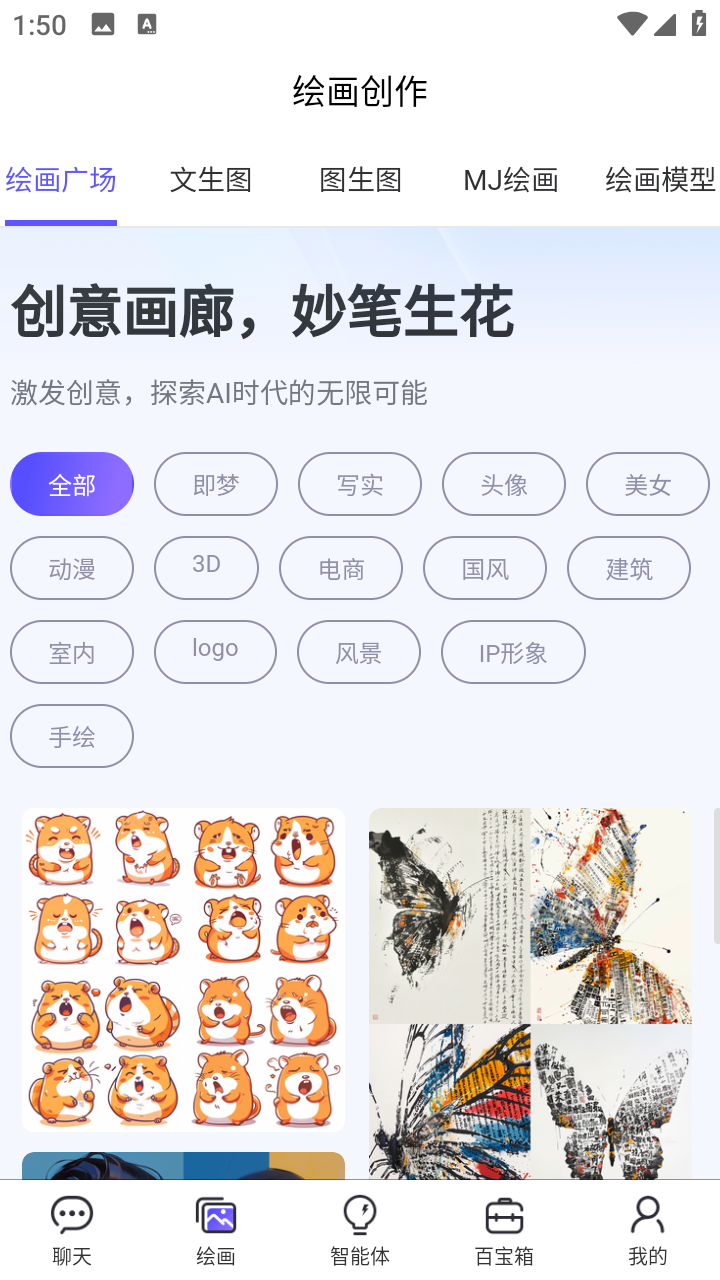Choose the 美女 chip
The height and width of the screenshot is (1280, 720).
[648, 485]
